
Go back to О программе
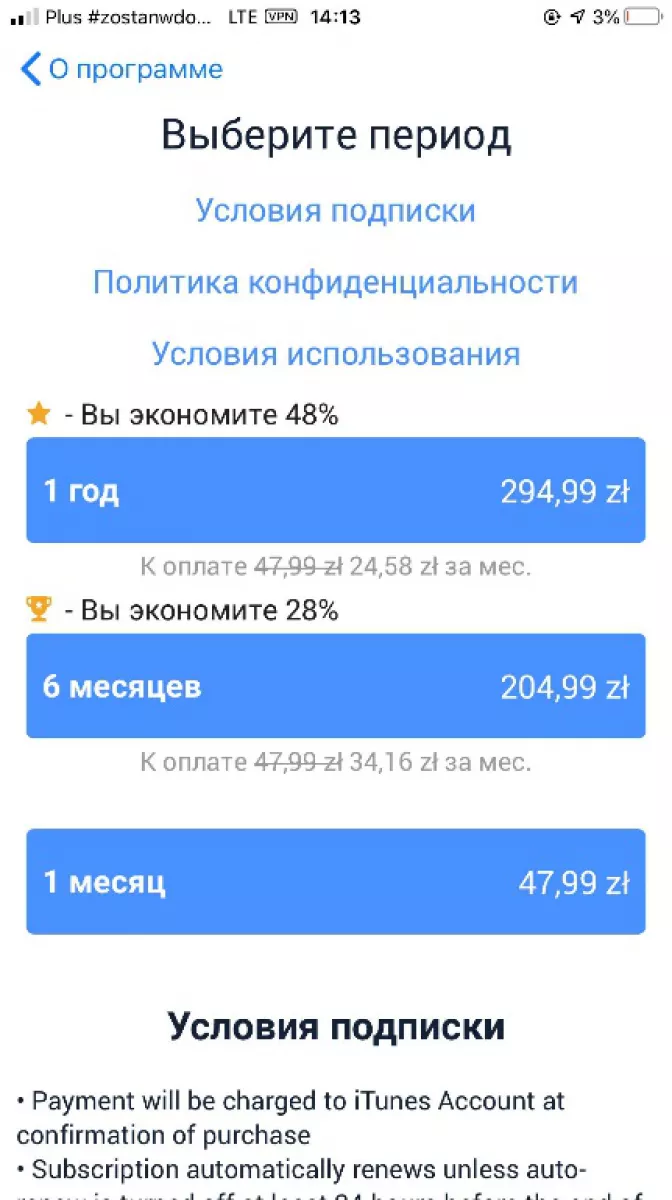tap(121, 70)
